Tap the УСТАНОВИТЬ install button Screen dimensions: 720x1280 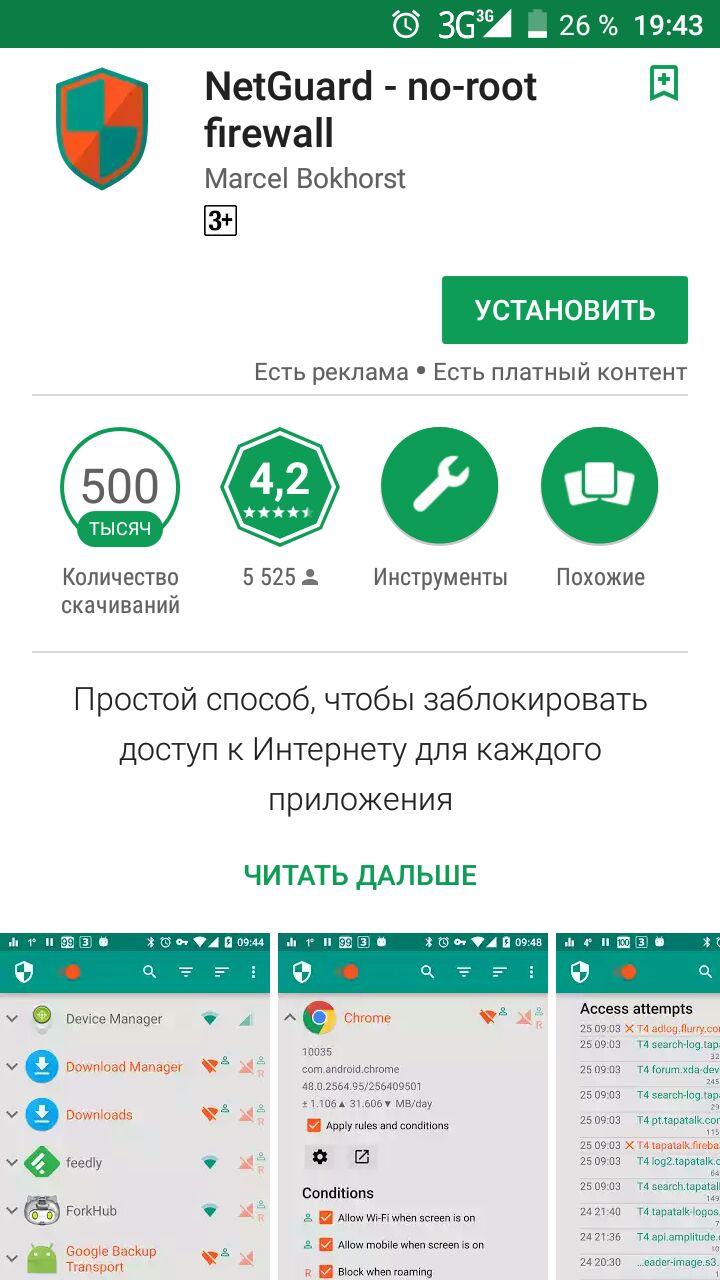pyautogui.click(x=565, y=310)
